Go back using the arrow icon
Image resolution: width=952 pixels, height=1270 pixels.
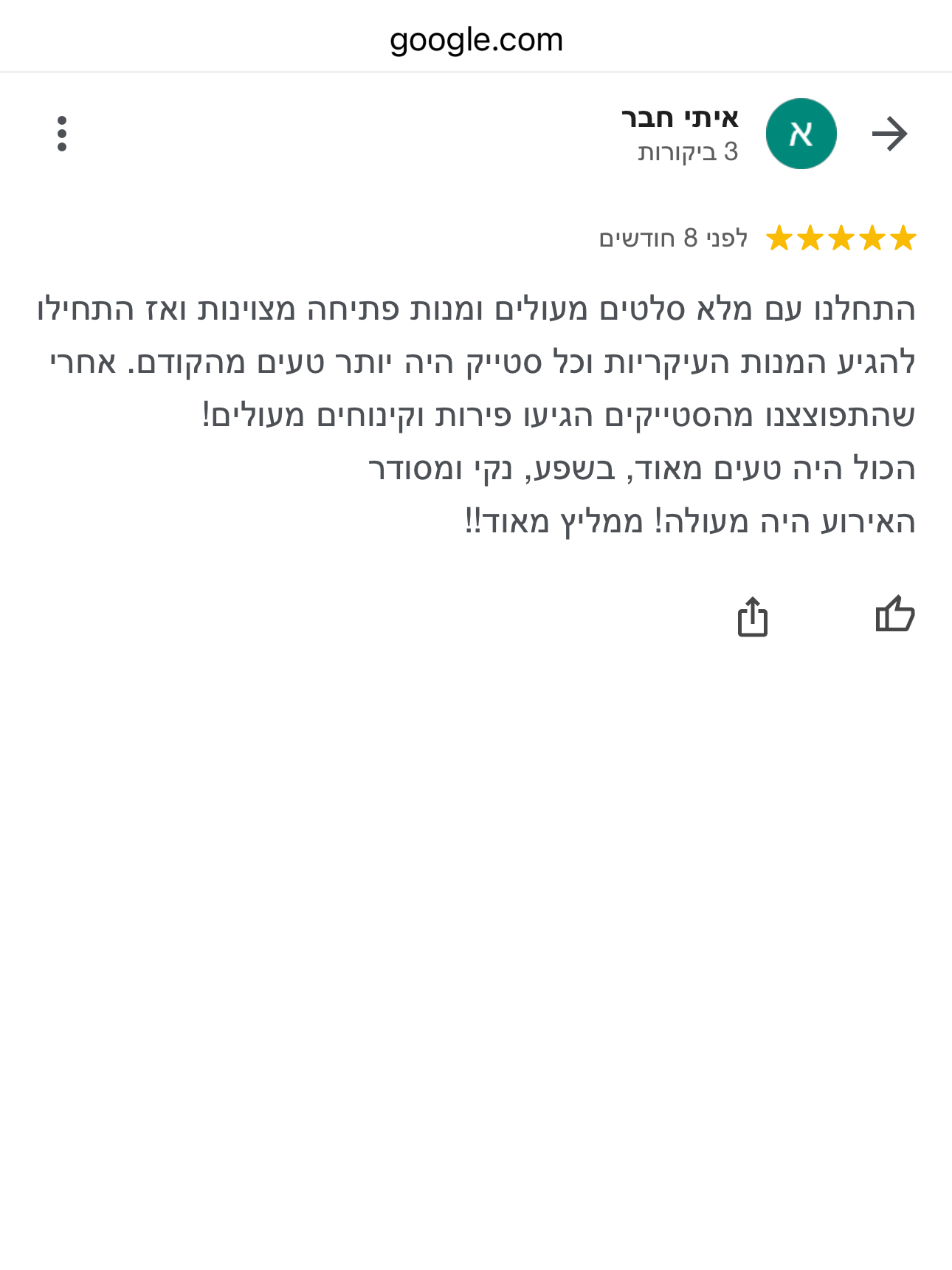point(889,134)
